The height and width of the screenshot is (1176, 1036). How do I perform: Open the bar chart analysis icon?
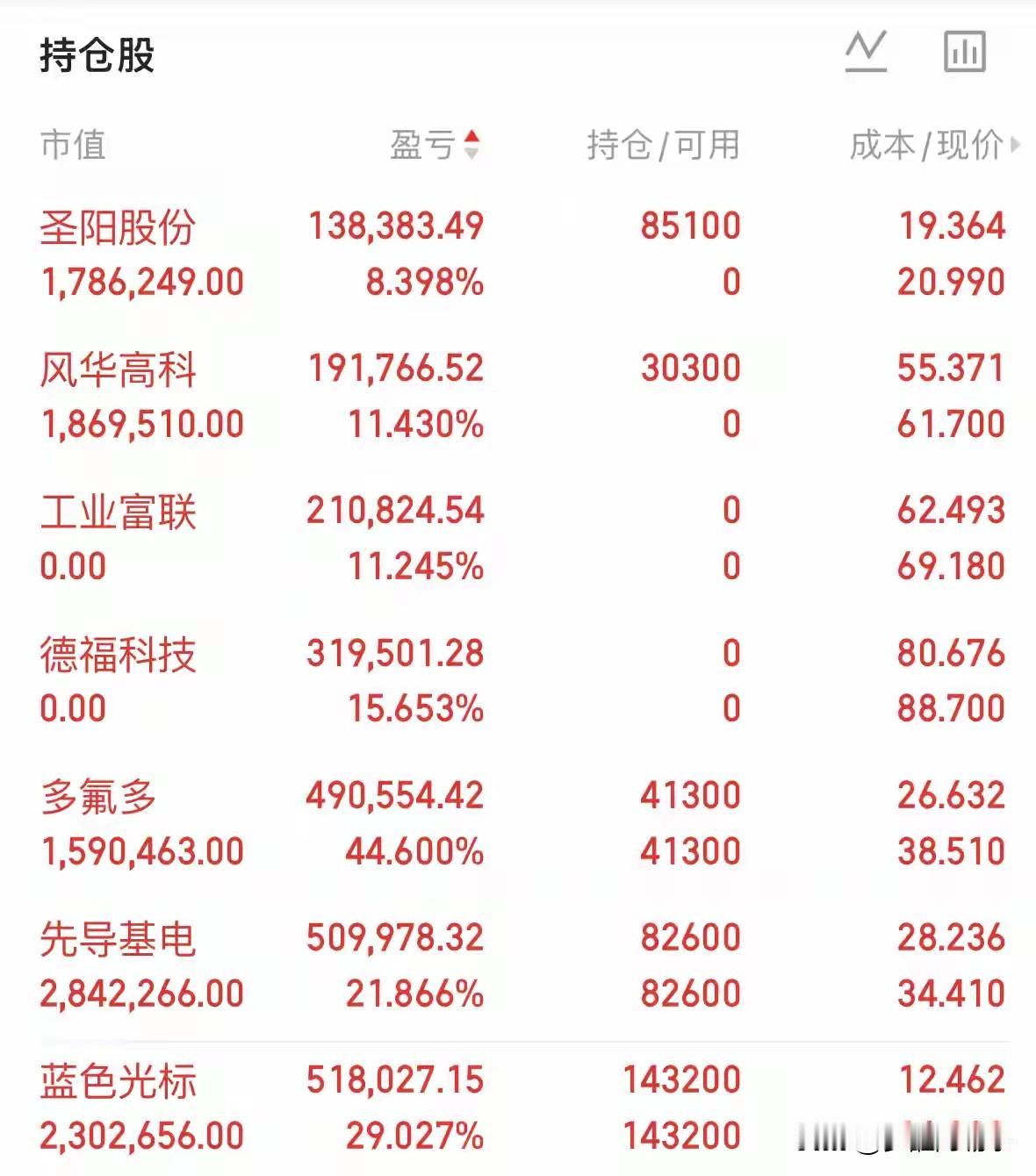[964, 52]
